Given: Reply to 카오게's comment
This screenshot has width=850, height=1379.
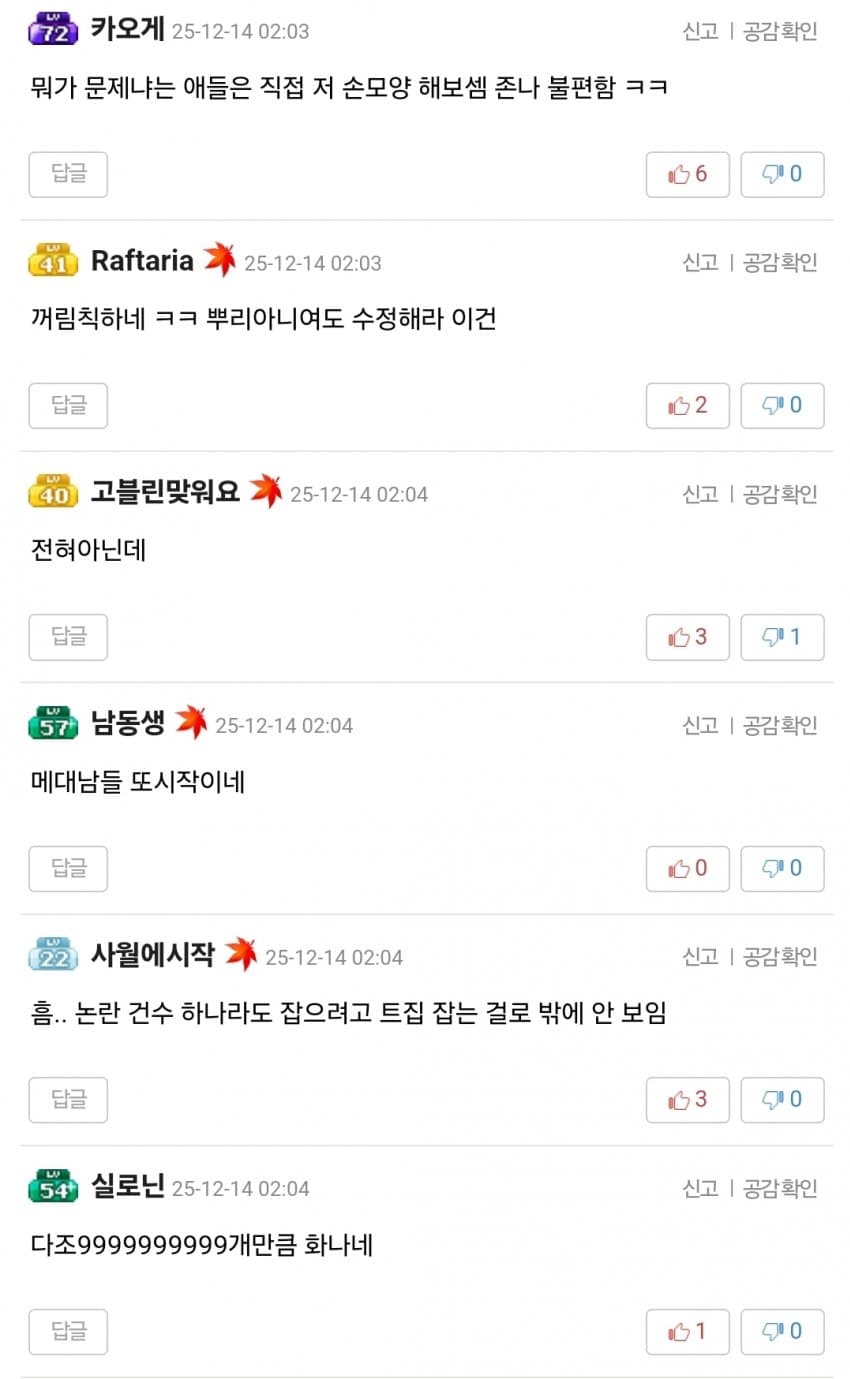Looking at the screenshot, I should point(68,174).
